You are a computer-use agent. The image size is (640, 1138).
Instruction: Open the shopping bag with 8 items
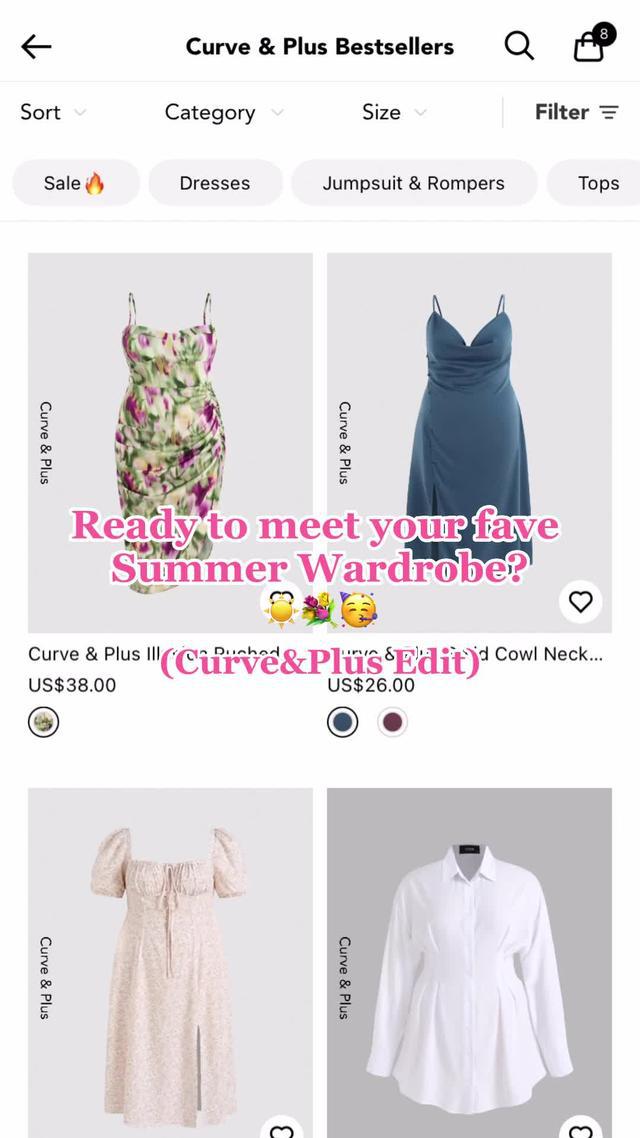coord(590,46)
